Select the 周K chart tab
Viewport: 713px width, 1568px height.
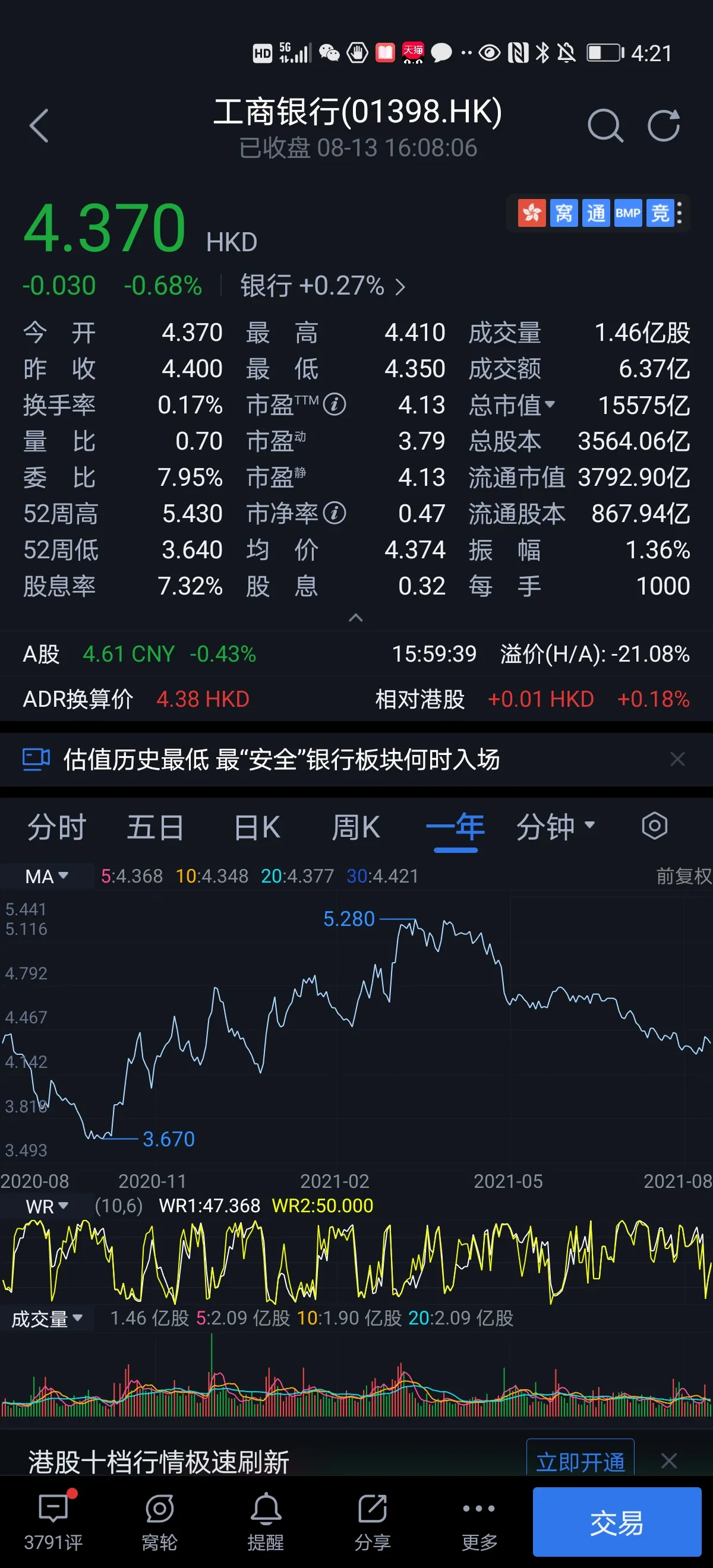point(355,827)
